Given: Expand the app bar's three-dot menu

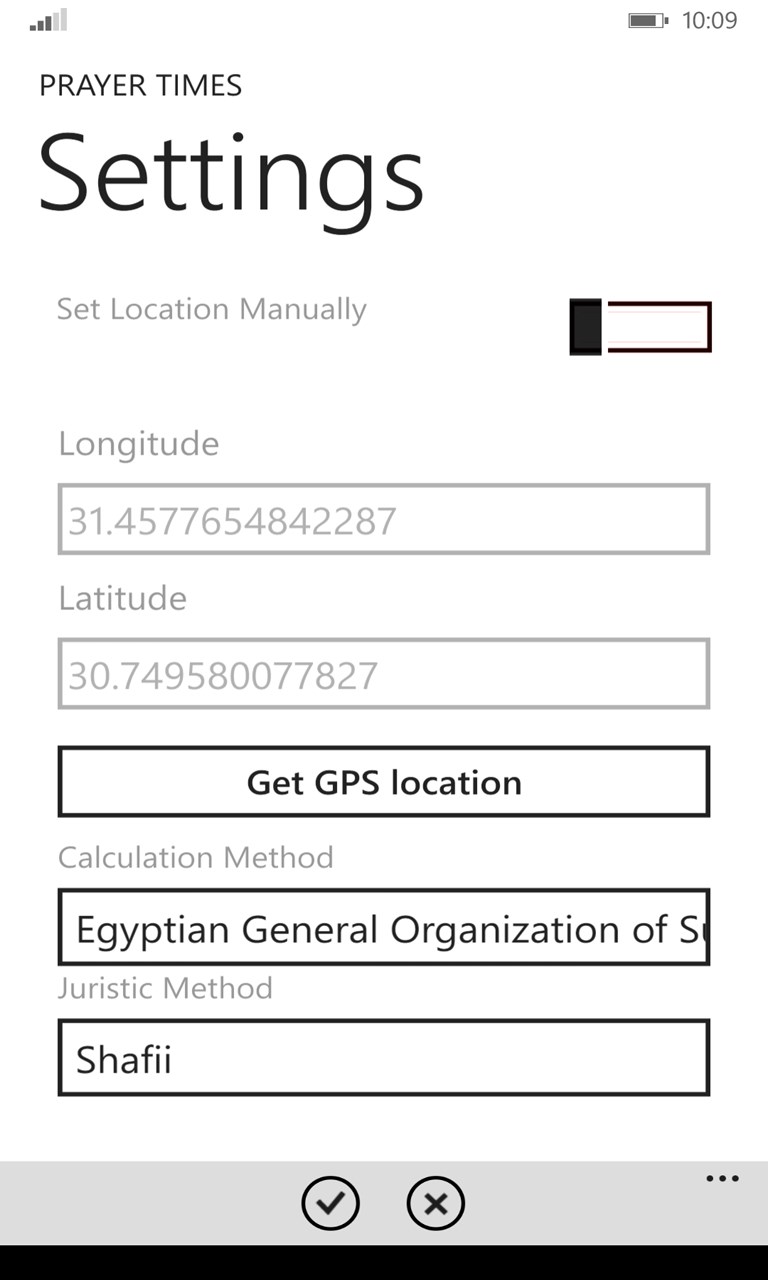Looking at the screenshot, I should click(x=722, y=1180).
